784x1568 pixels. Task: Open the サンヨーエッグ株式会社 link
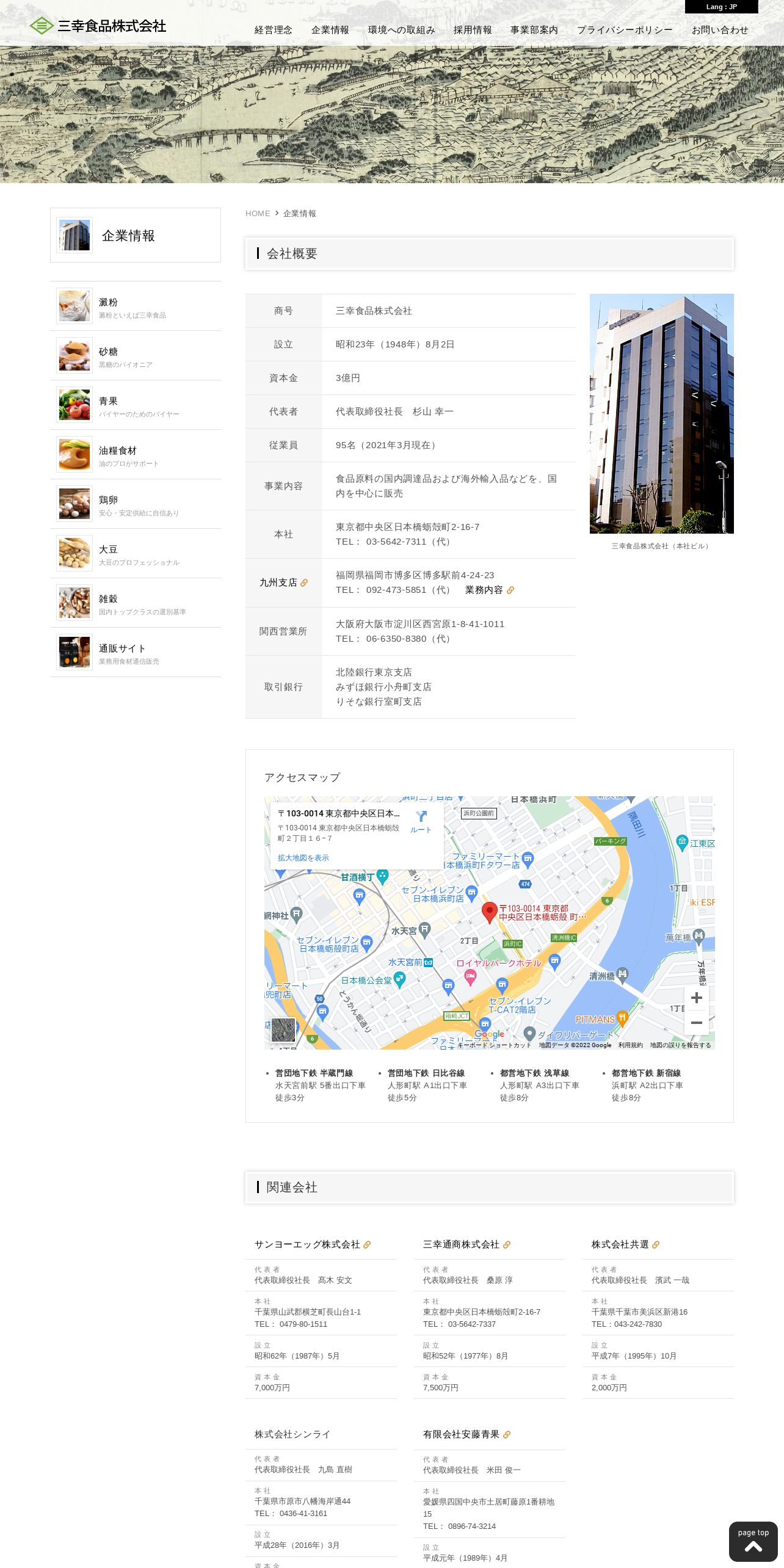(313, 1244)
